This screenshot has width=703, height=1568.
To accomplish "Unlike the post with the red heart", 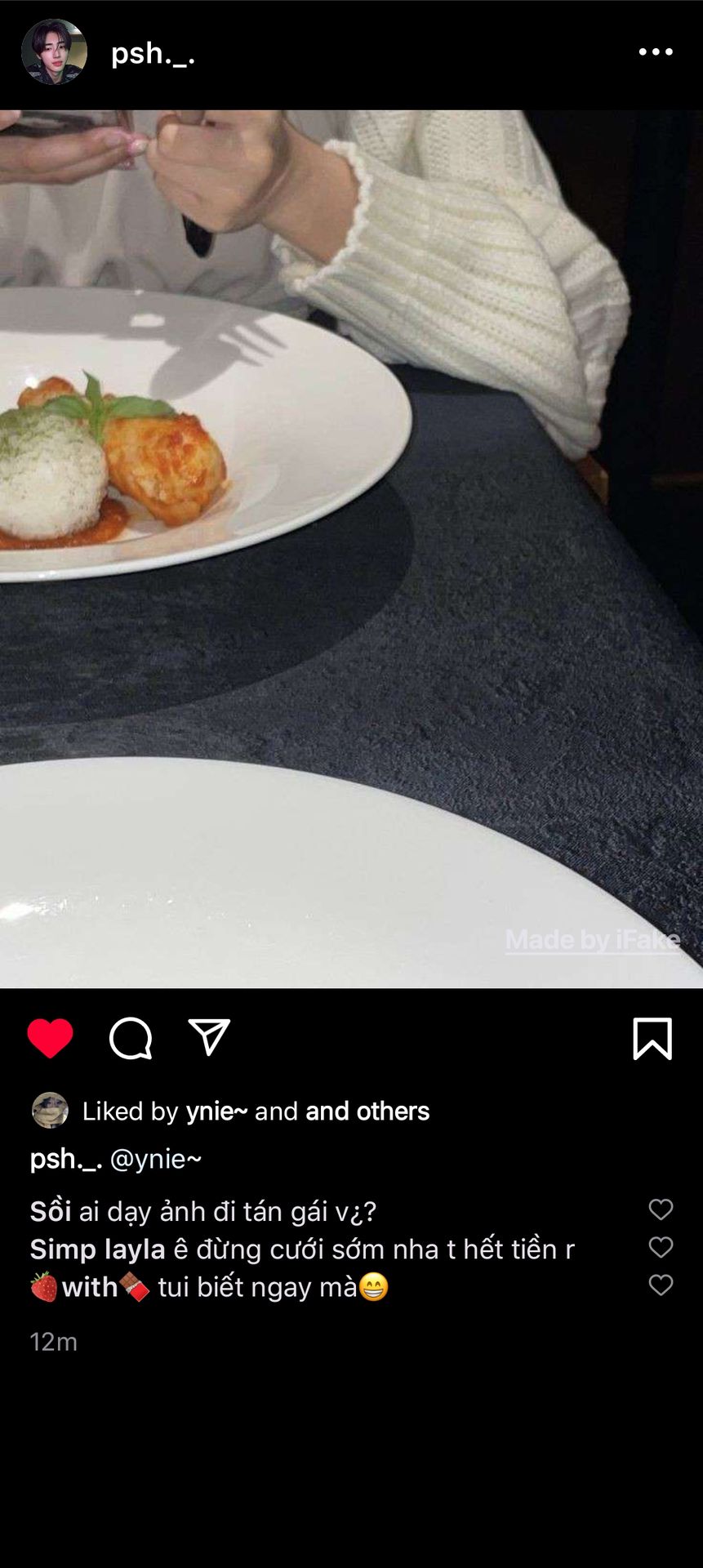I will click(51, 1039).
